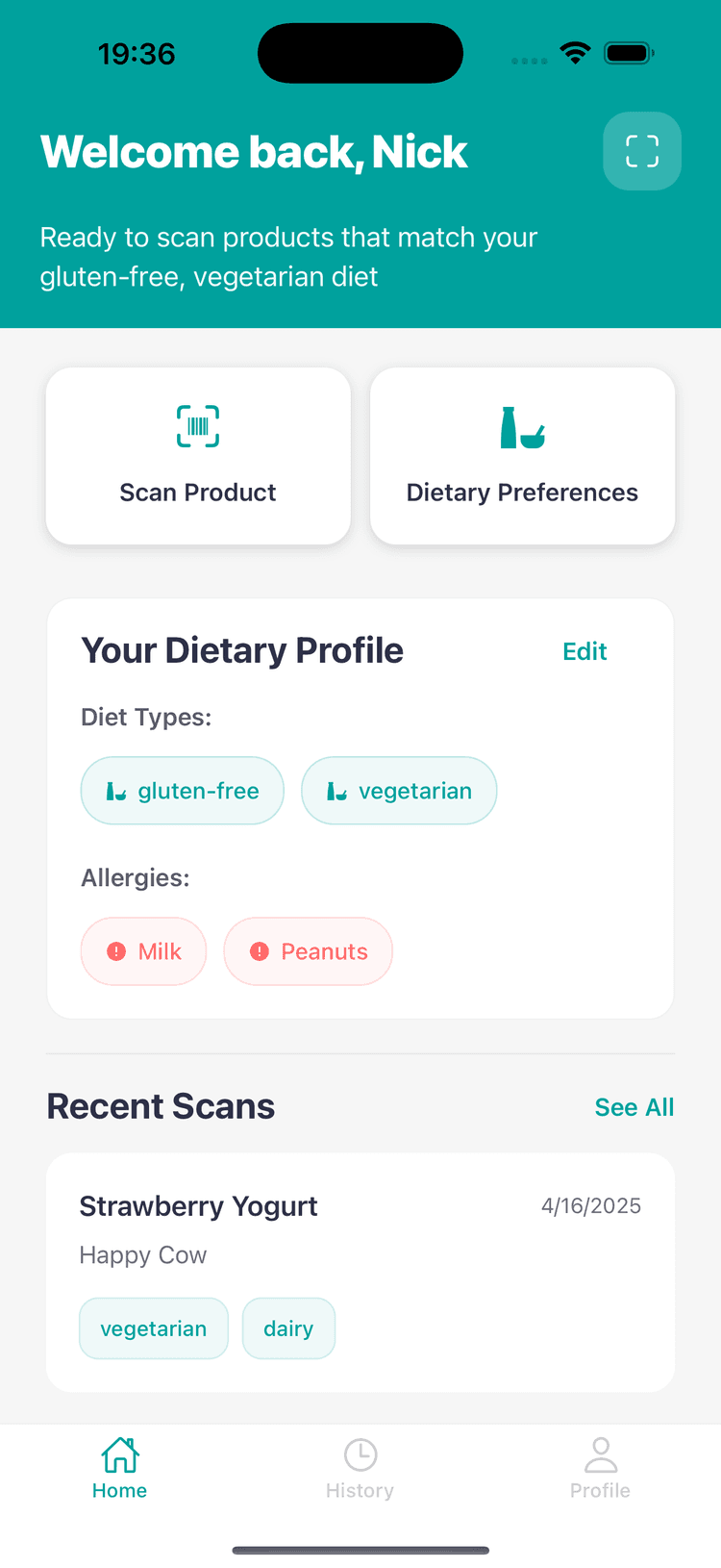Tap the alert icon on the Peanuts chip
Viewport: 721px width, 1568px height.
(258, 950)
